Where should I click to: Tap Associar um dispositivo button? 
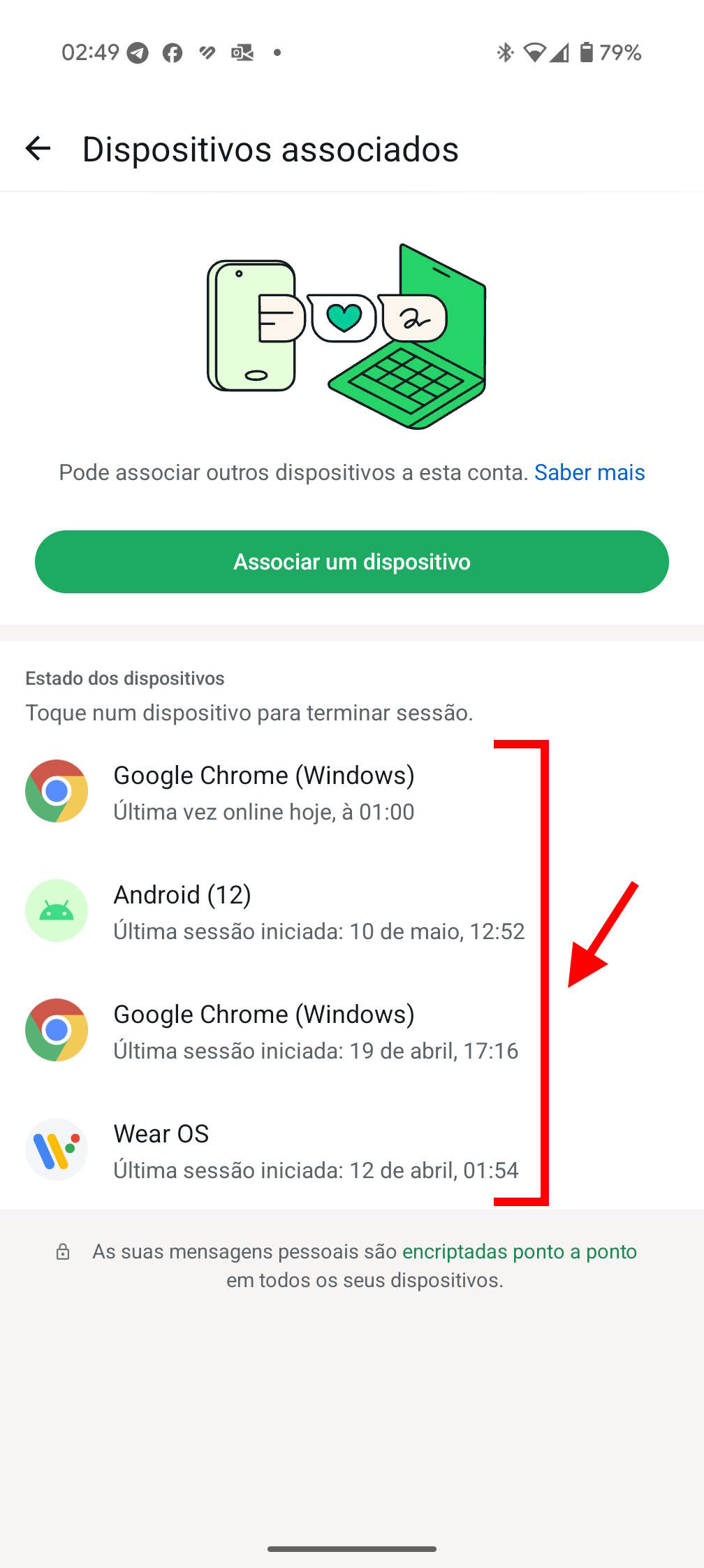pyautogui.click(x=351, y=562)
